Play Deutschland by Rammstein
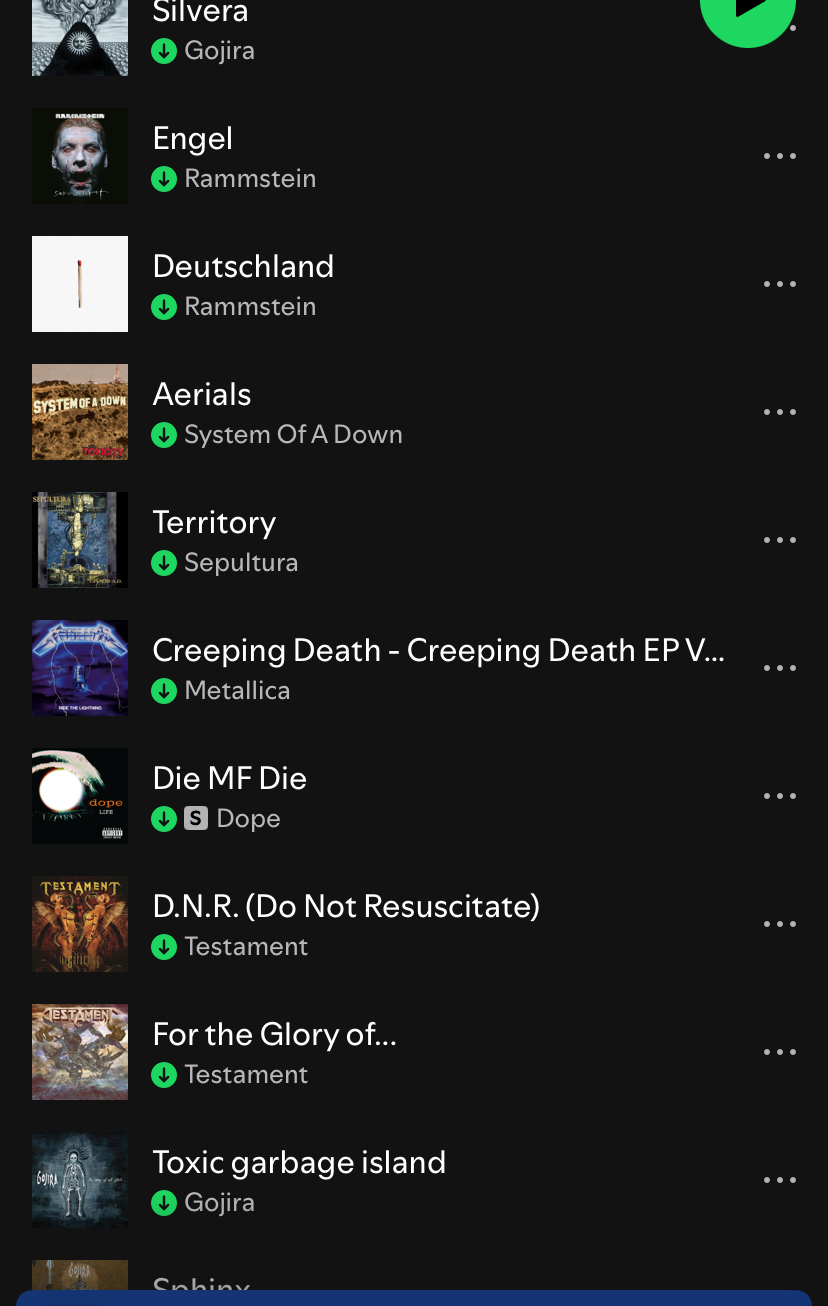The image size is (828, 1306). (x=243, y=267)
